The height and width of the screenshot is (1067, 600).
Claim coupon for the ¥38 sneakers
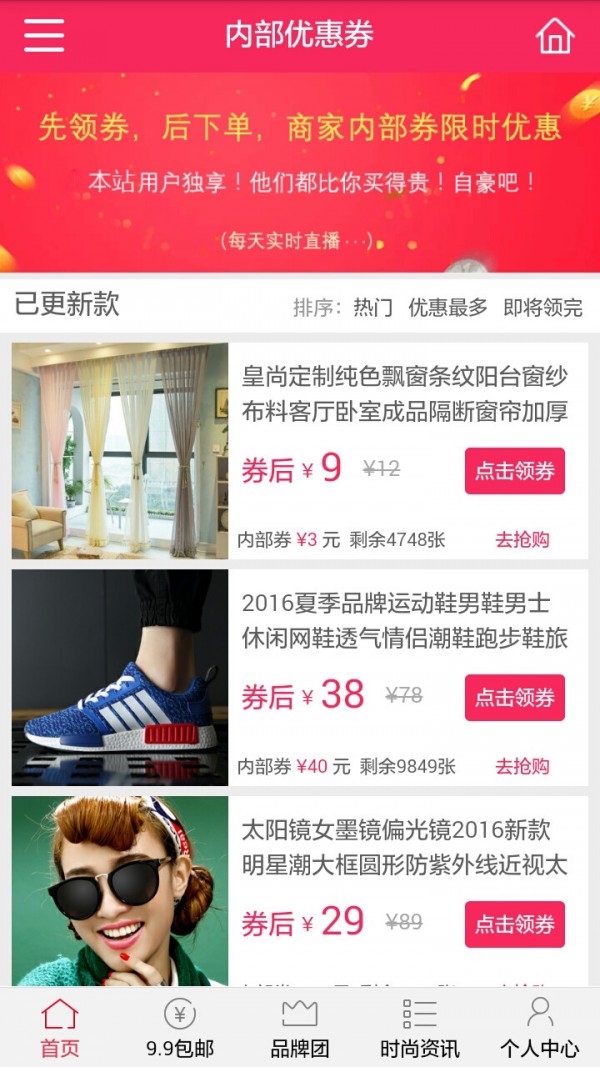point(514,698)
